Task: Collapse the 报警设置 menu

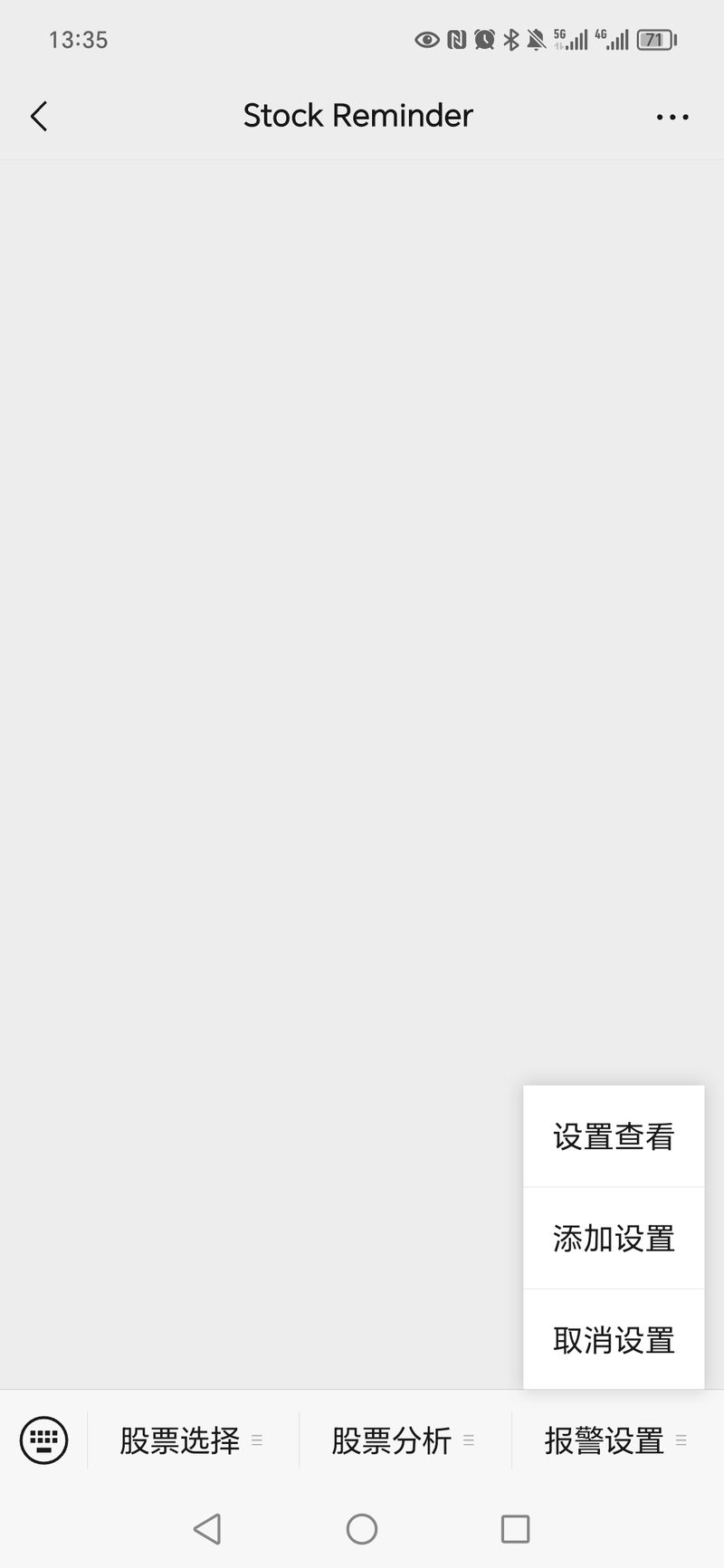Action: tap(616, 1440)
